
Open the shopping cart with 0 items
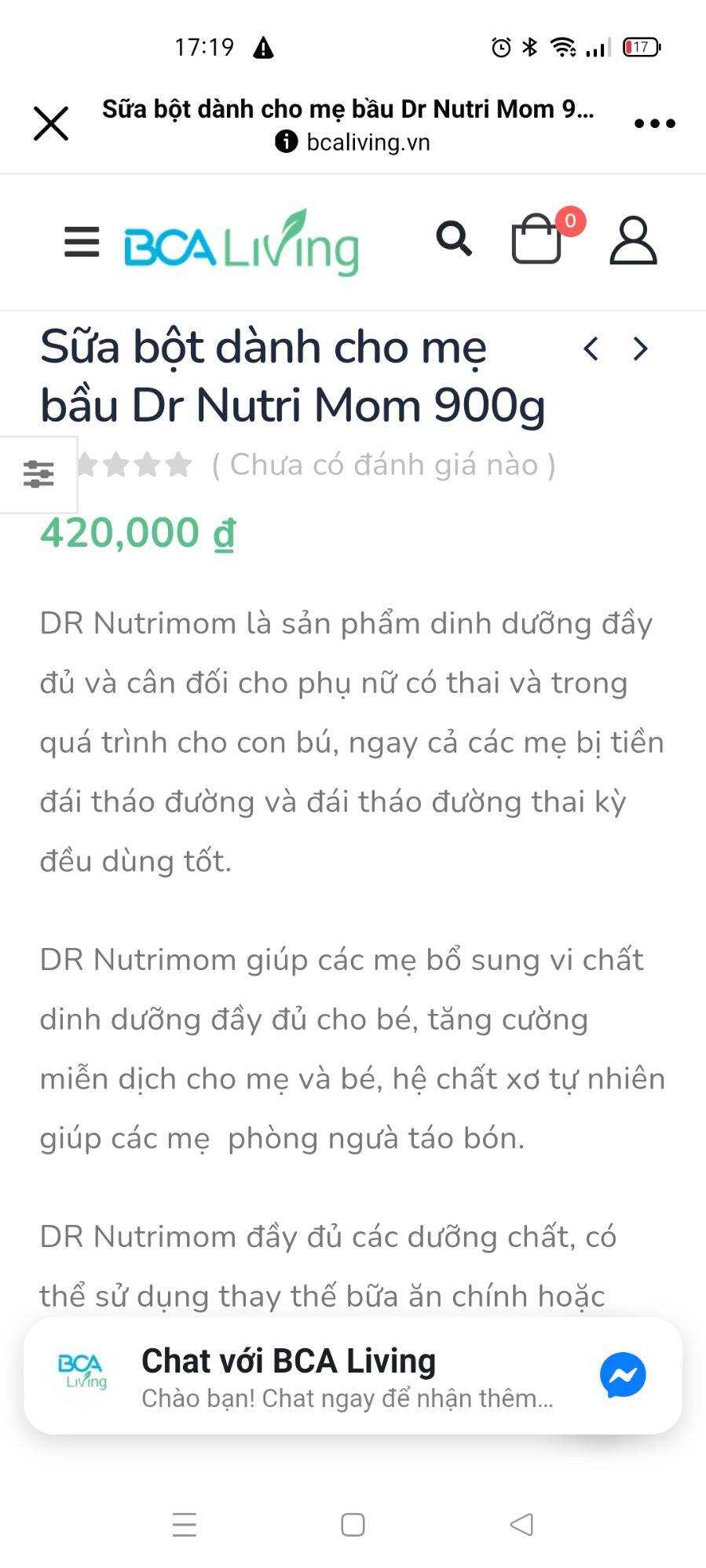pos(537,239)
